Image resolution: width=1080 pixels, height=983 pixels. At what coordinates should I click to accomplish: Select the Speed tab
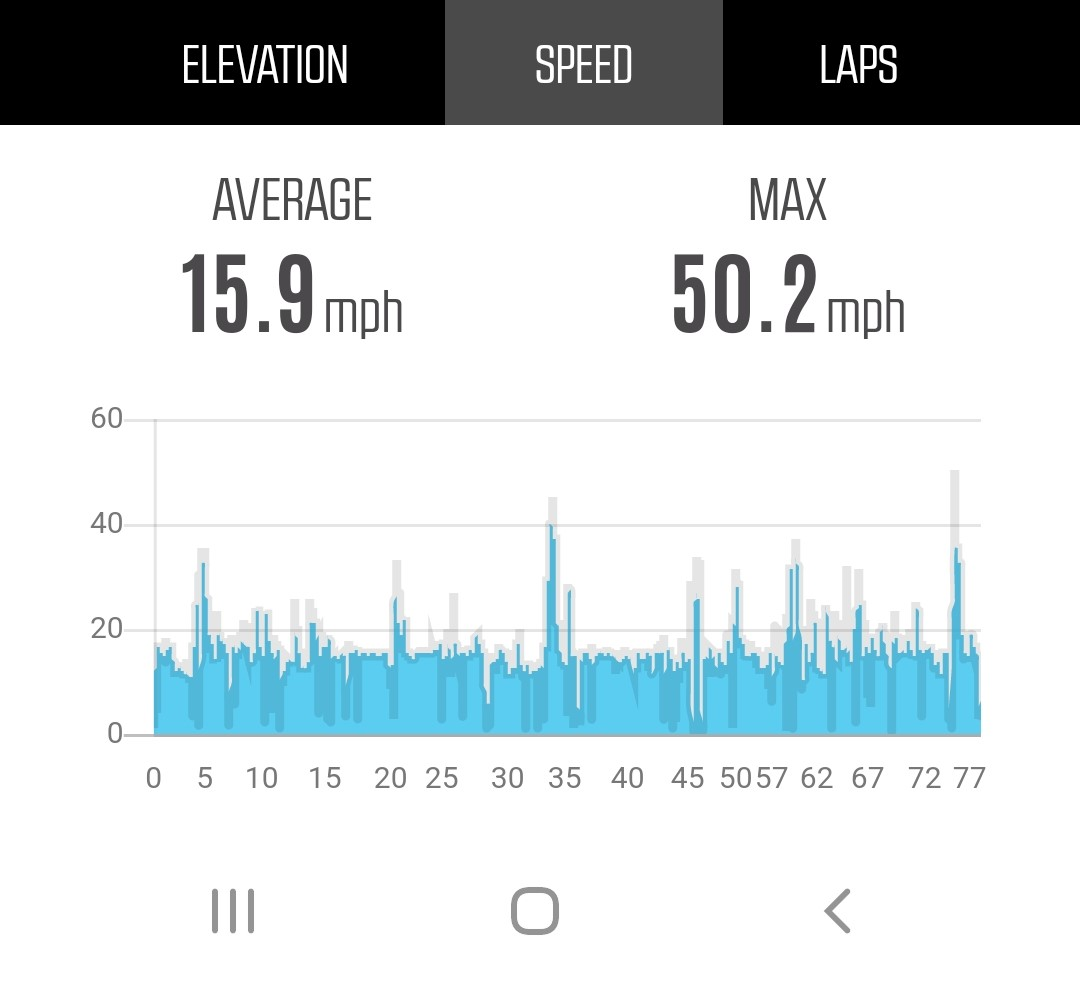583,65
